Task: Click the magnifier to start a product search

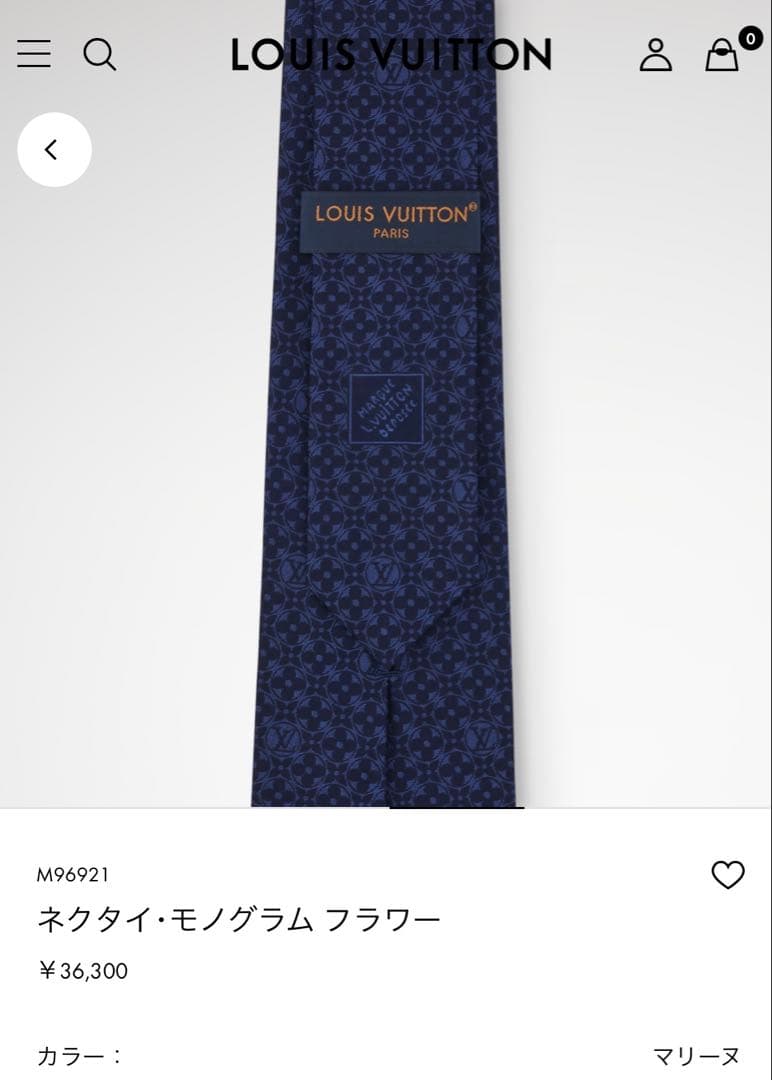Action: (x=100, y=55)
